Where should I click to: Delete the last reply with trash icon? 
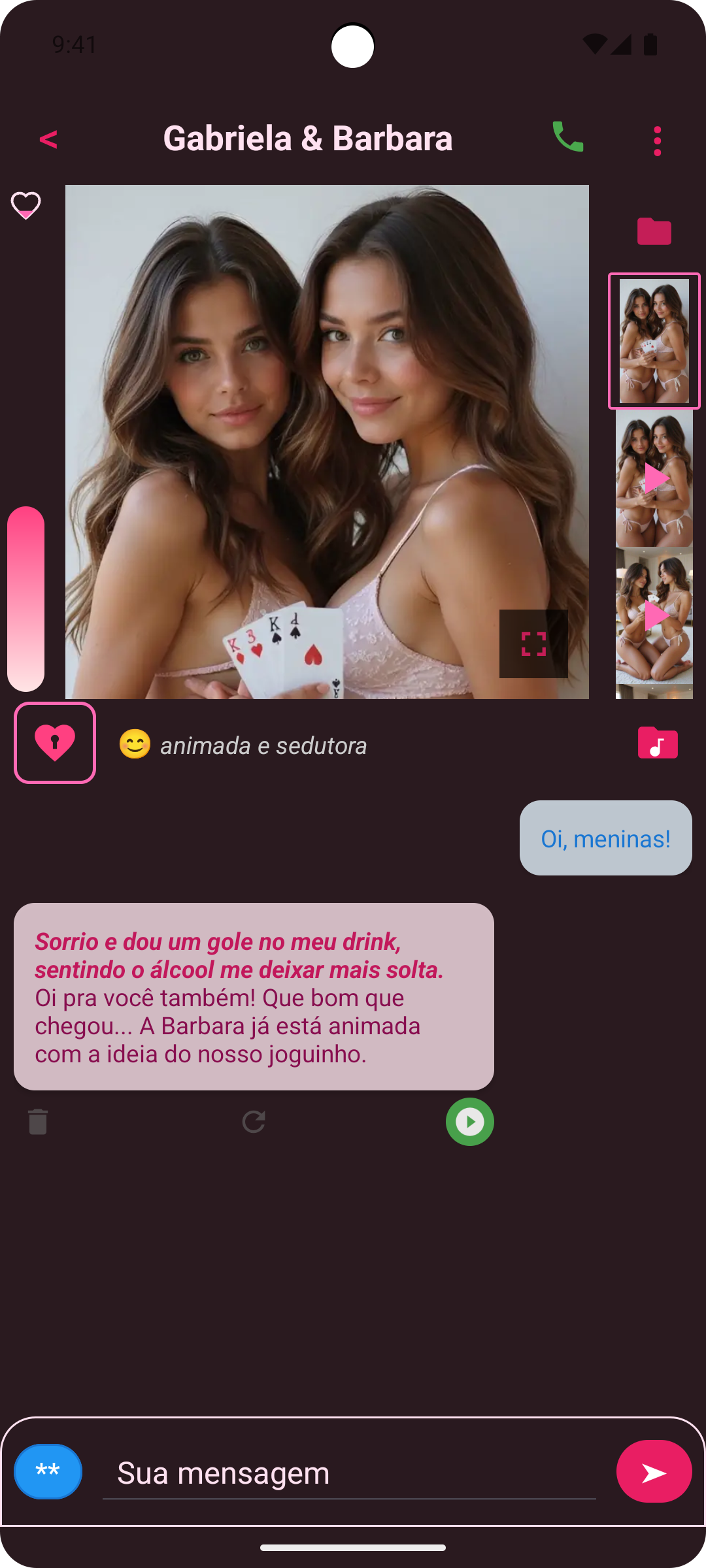pos(37,1122)
